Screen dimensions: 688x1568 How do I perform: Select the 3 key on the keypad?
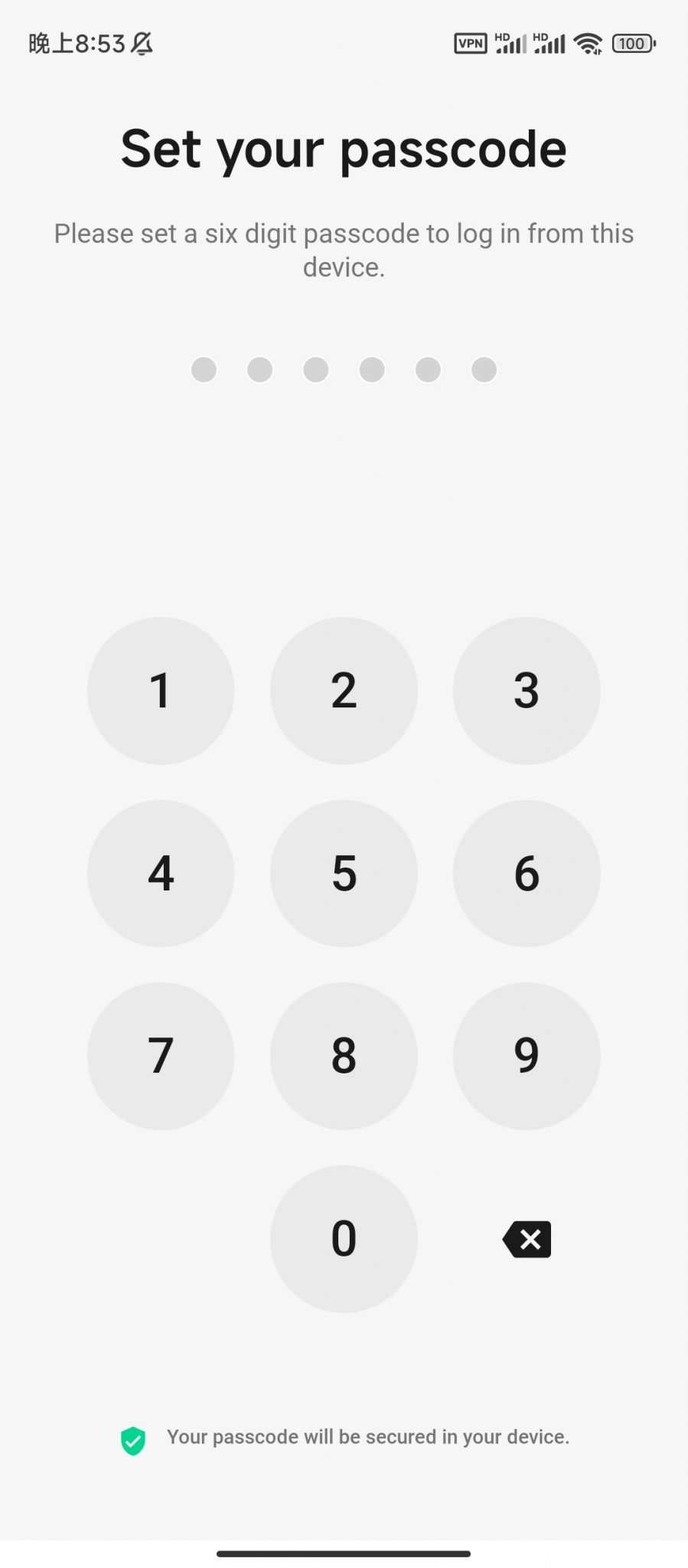tap(527, 691)
